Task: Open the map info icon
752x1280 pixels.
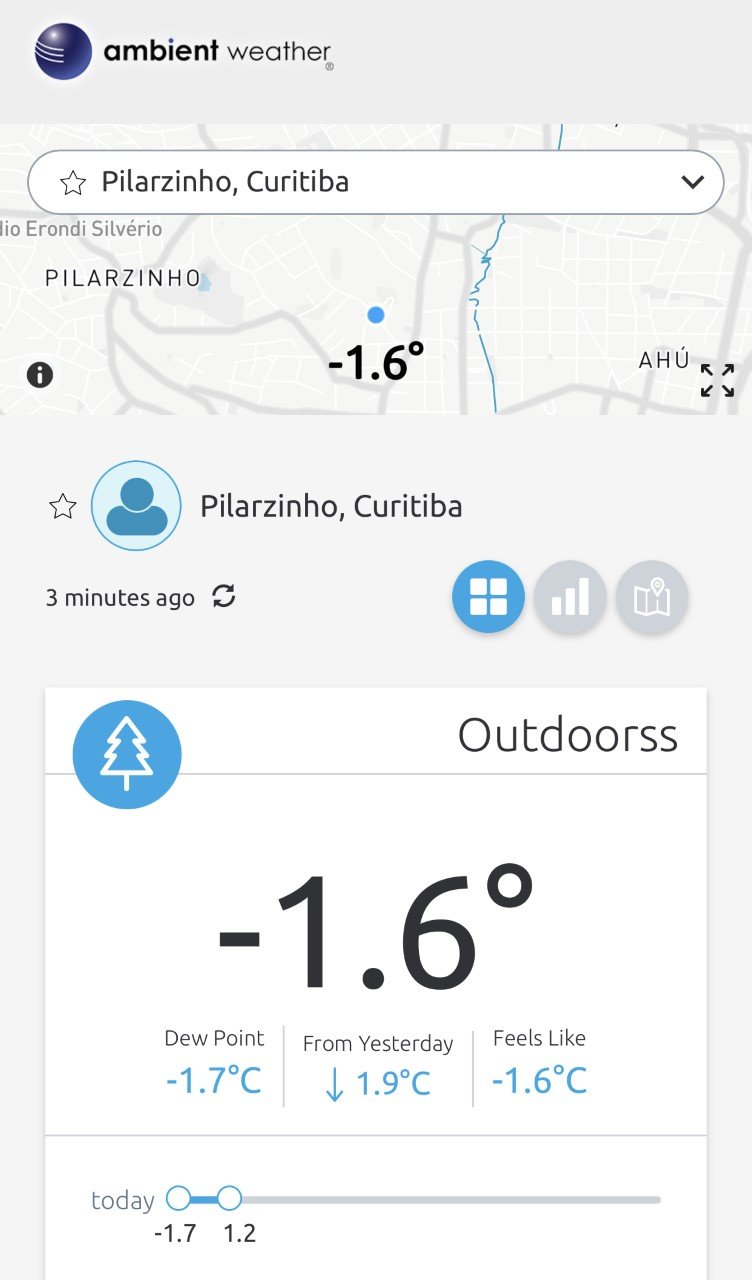Action: click(x=40, y=375)
